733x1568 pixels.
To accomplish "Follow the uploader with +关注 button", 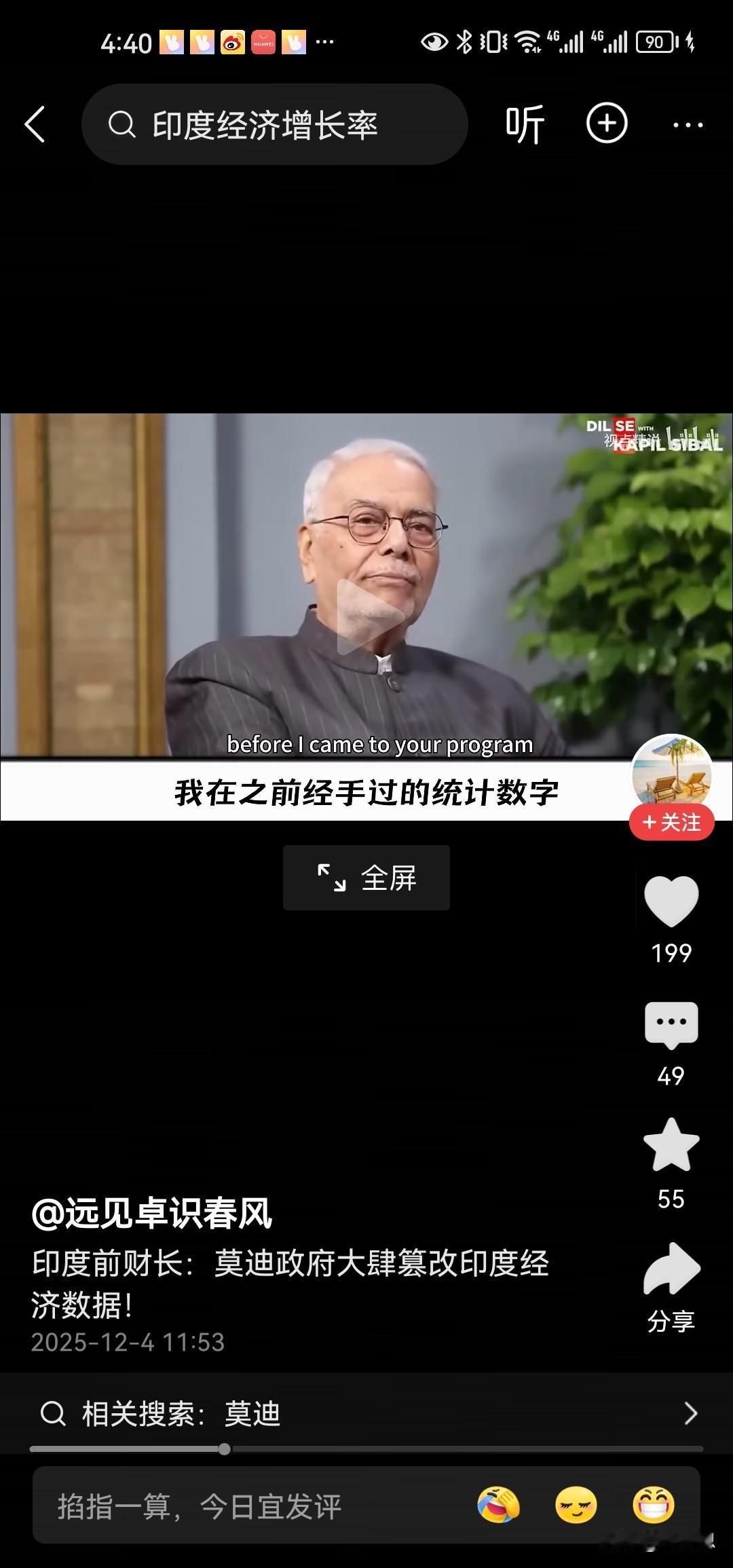I will point(671,822).
